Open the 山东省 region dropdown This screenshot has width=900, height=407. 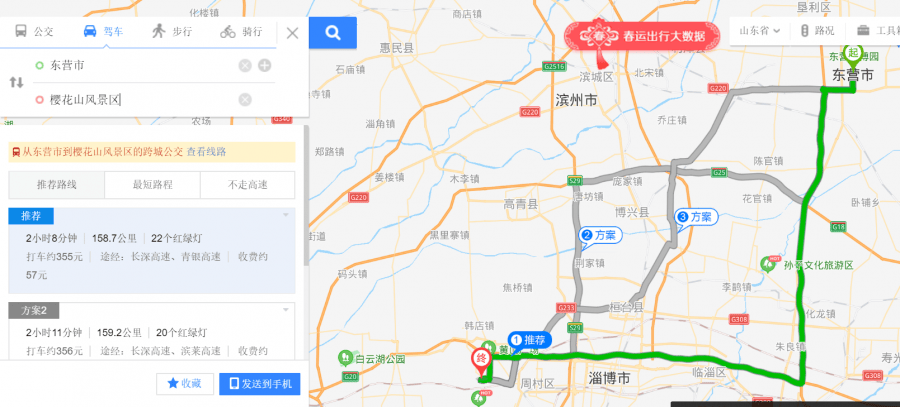point(759,30)
